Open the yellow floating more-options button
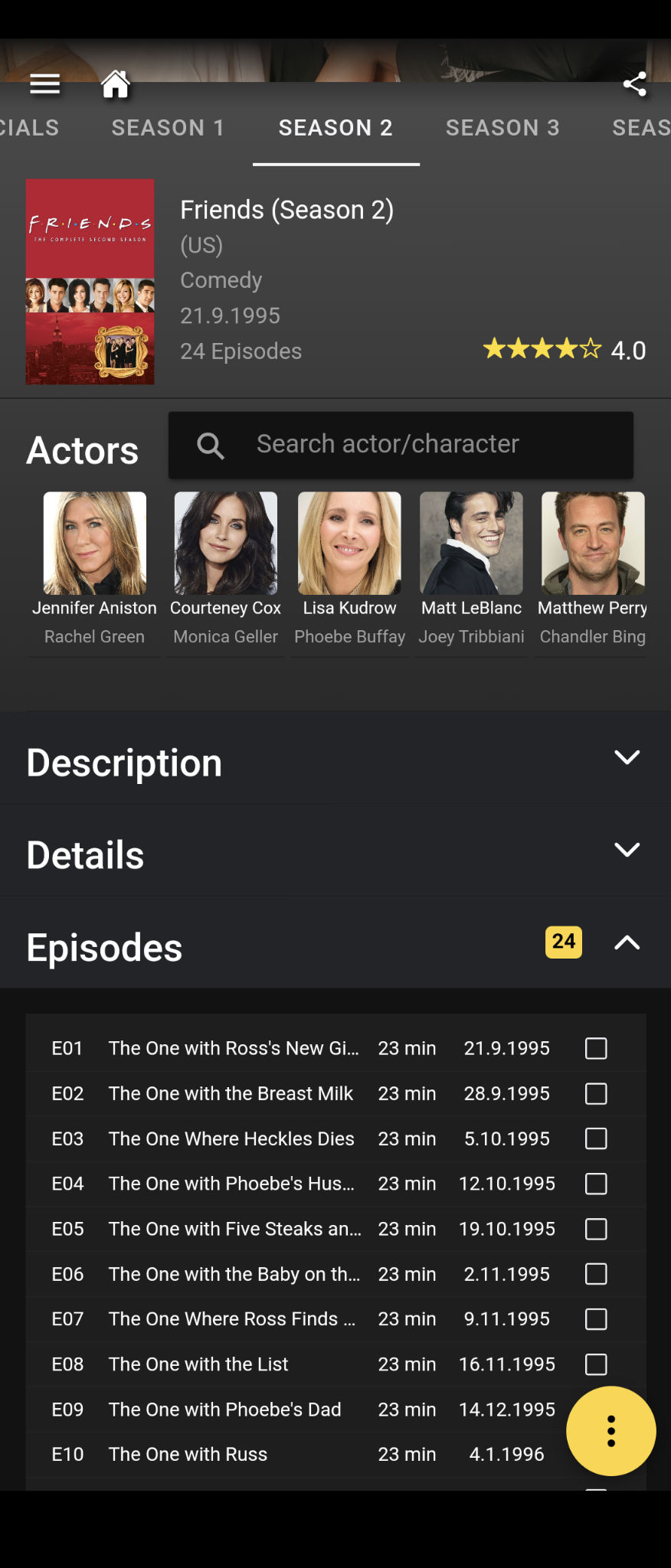 pos(610,1431)
